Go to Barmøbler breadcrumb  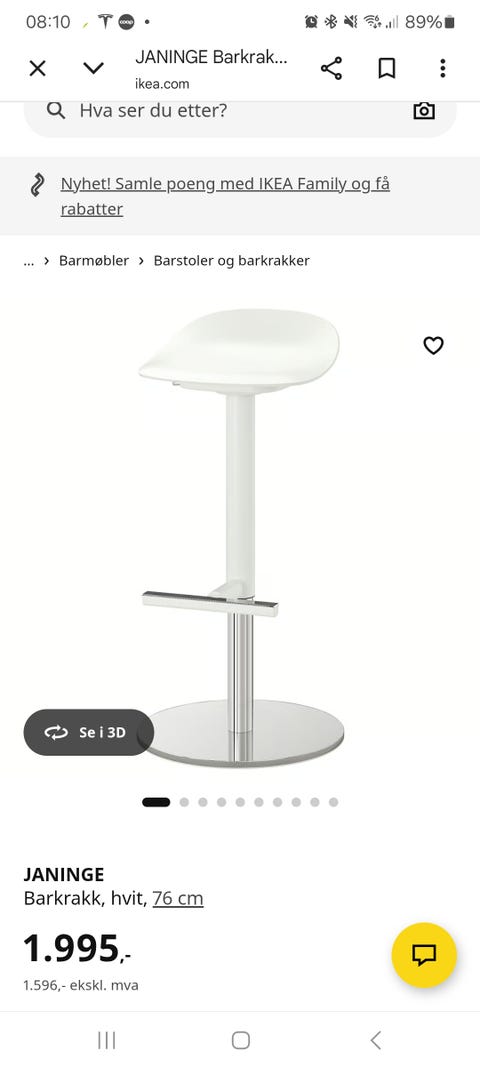tap(94, 261)
